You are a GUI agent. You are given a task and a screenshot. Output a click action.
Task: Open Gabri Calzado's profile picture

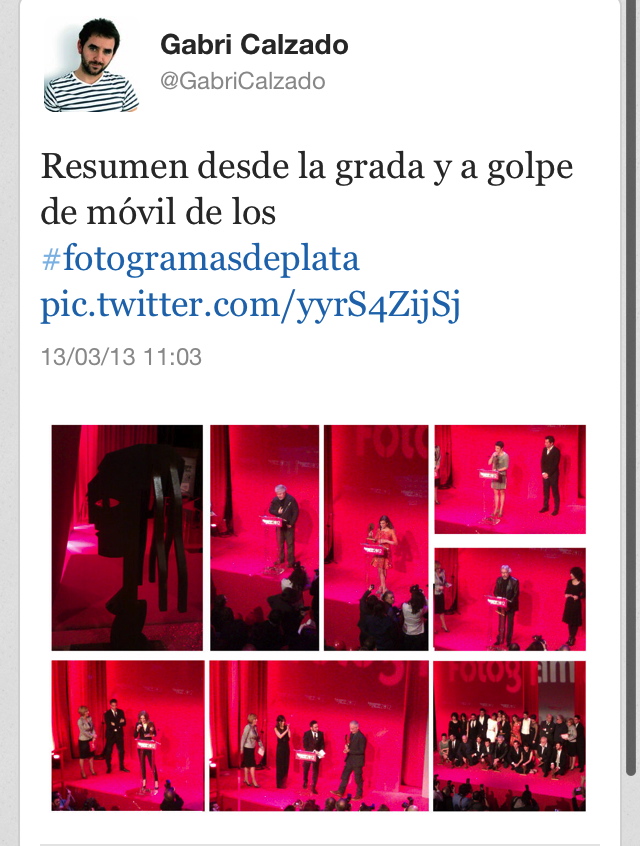(x=91, y=66)
